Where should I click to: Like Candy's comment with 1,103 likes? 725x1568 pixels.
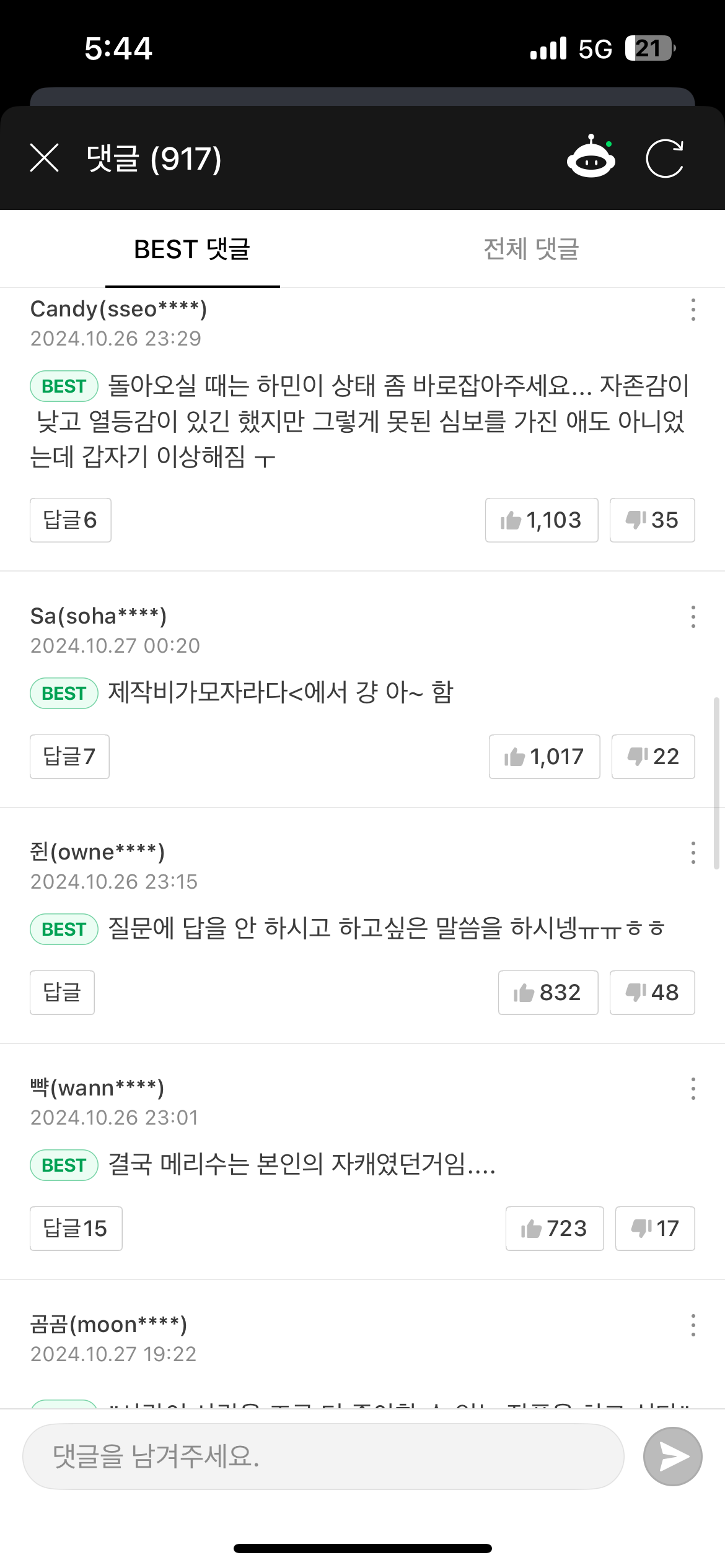[x=542, y=520]
